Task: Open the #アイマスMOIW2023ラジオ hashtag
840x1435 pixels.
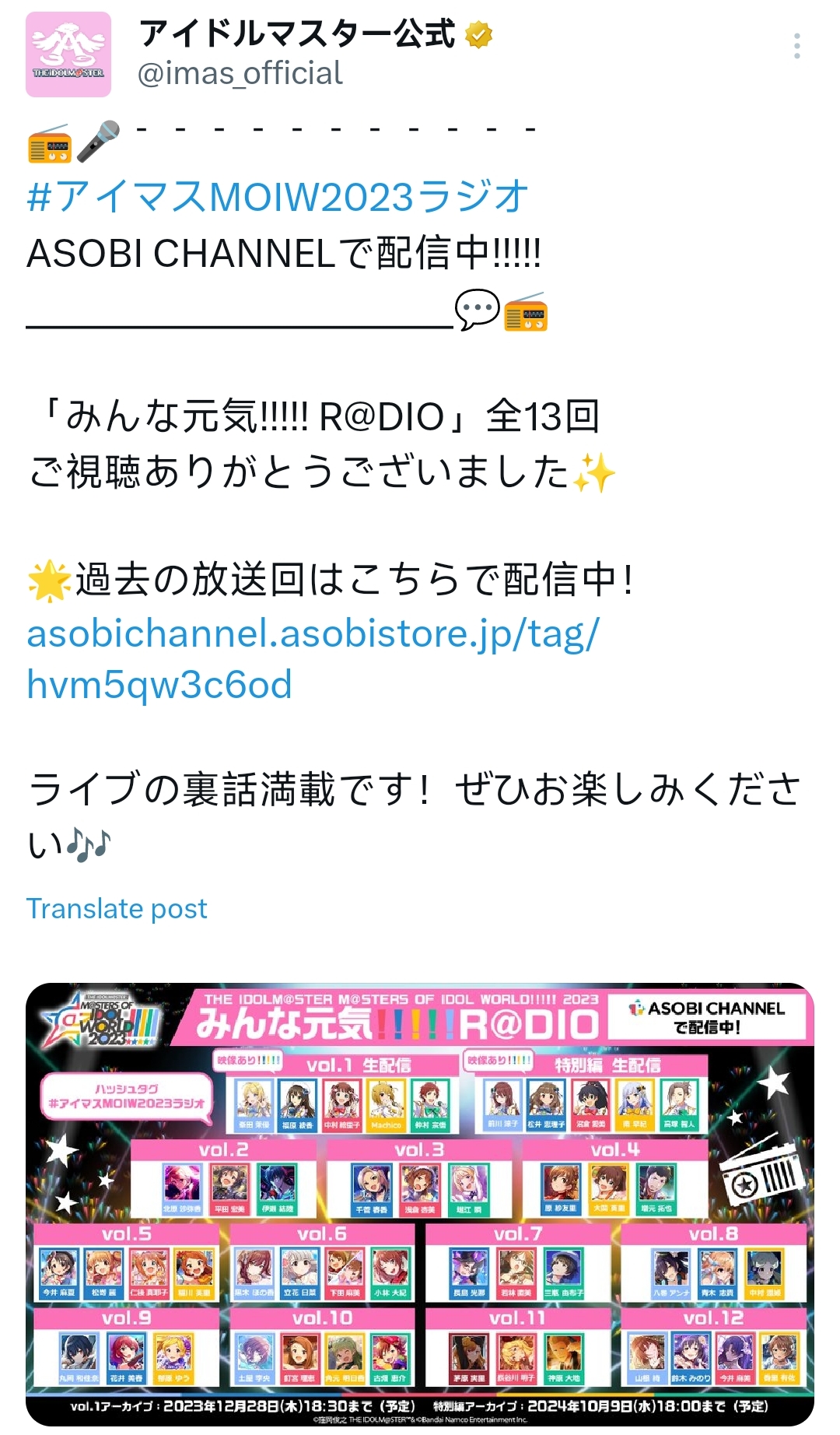Action: (x=277, y=196)
